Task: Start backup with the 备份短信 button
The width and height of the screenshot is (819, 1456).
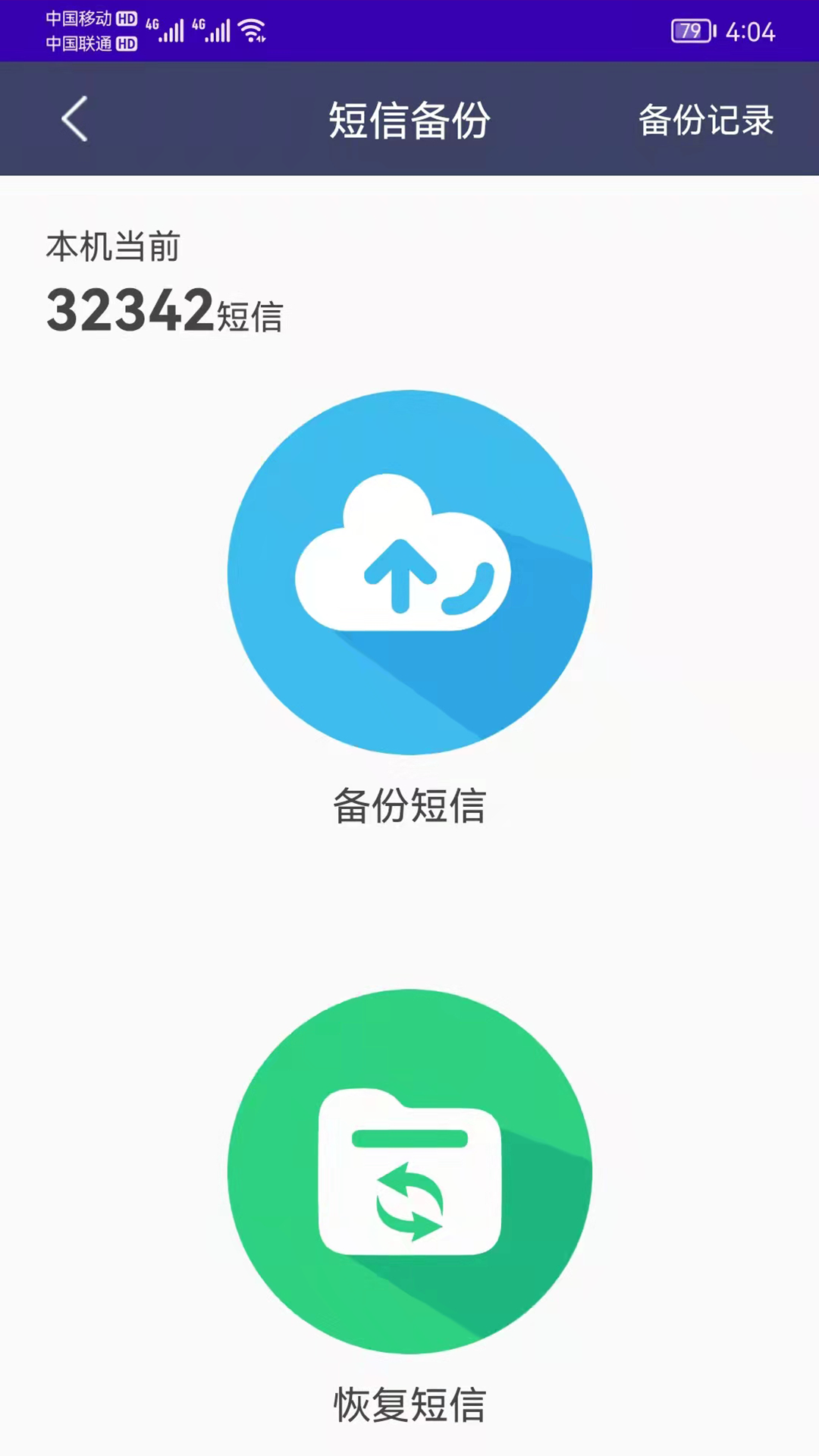Action: [409, 573]
